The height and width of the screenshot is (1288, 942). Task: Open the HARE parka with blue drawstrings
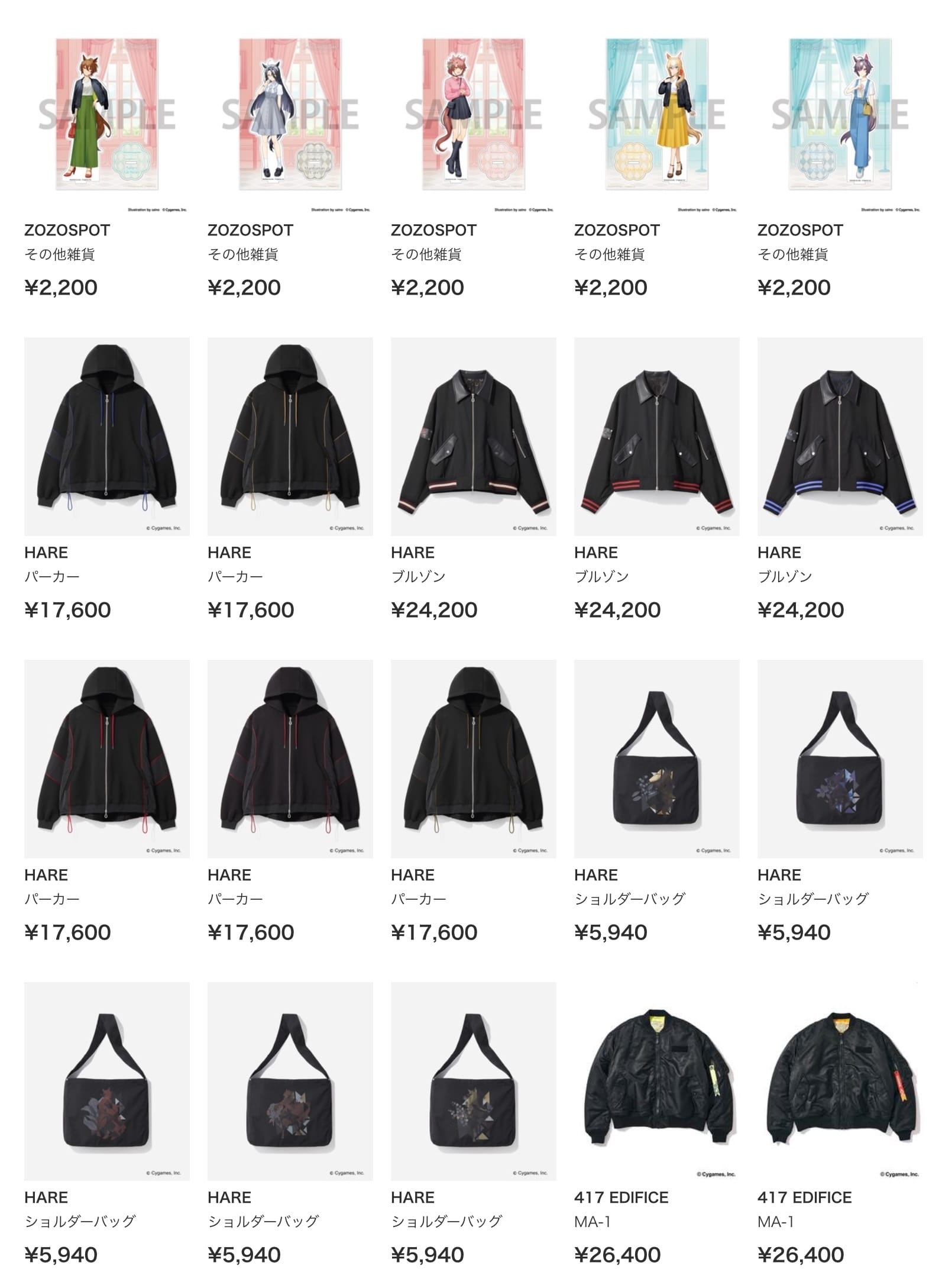[106, 436]
